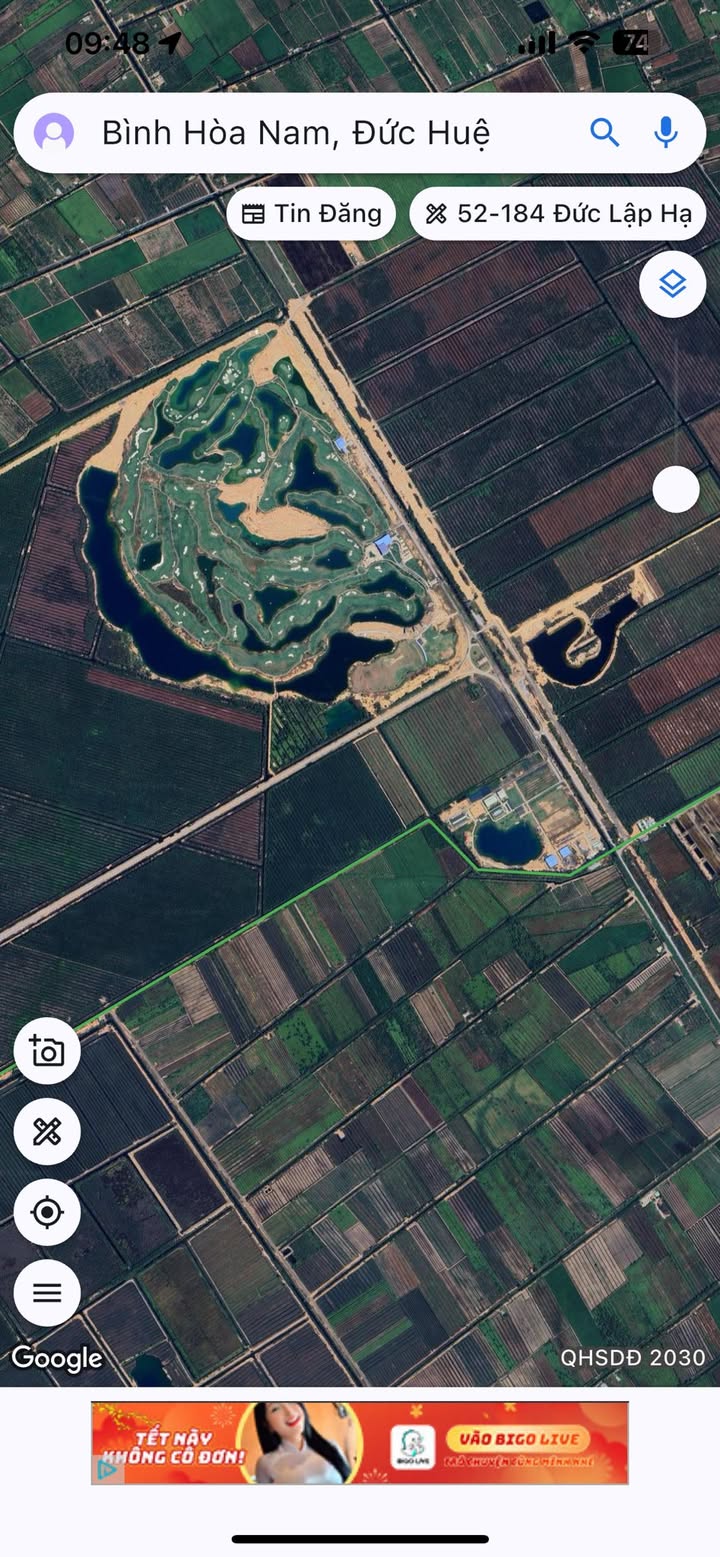Open the hamburger menu button
The width and height of the screenshot is (720, 1557).
(x=47, y=1293)
